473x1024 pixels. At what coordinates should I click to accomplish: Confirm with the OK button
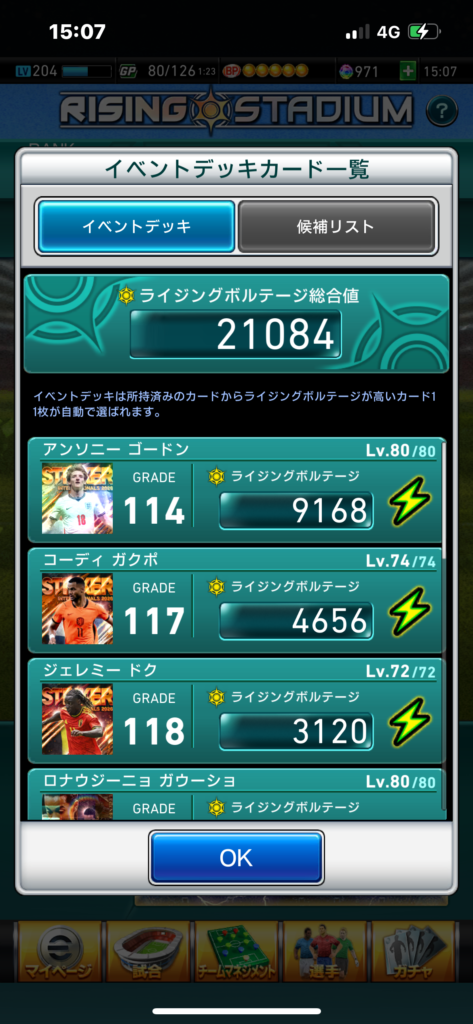click(236, 857)
